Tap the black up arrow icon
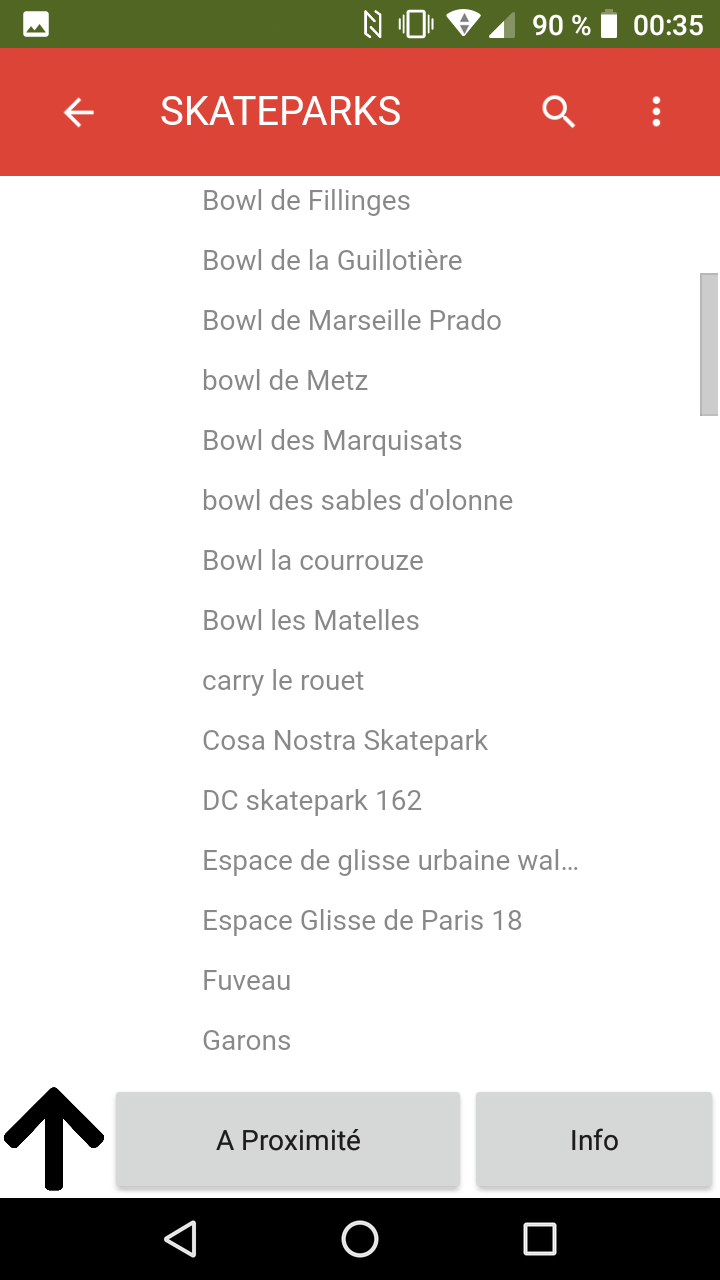Screen dimensions: 720x1280 click(x=54, y=1138)
